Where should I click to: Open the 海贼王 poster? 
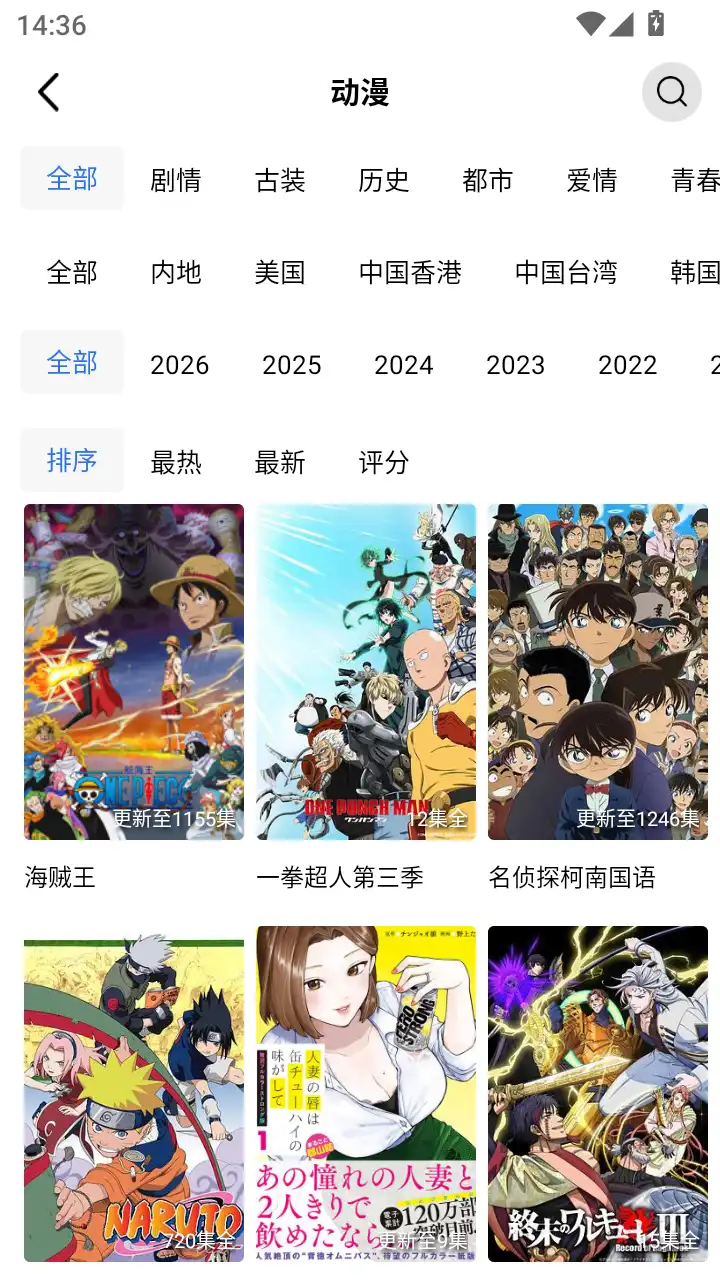(133, 672)
